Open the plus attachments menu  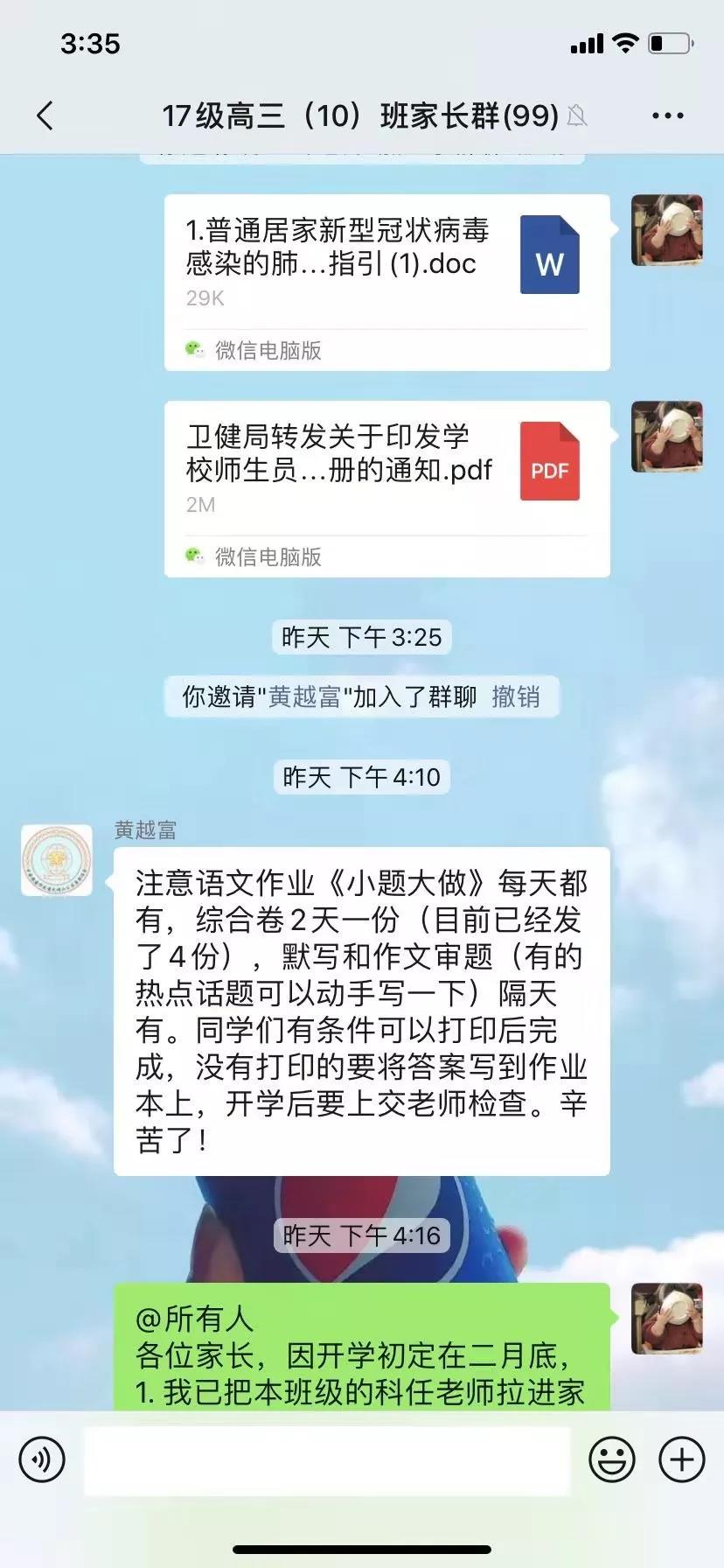pos(681,1459)
